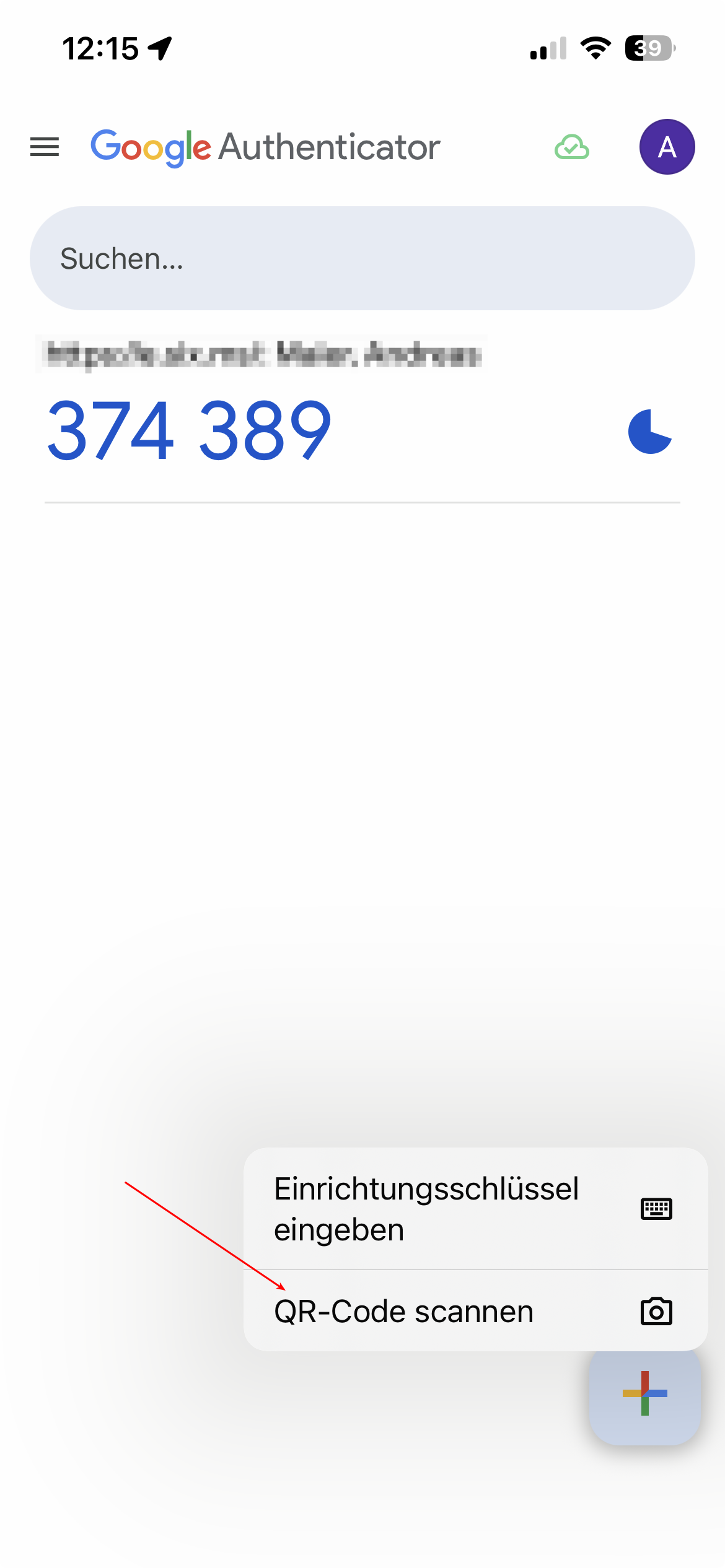Tap the Suchen search field

[362, 258]
